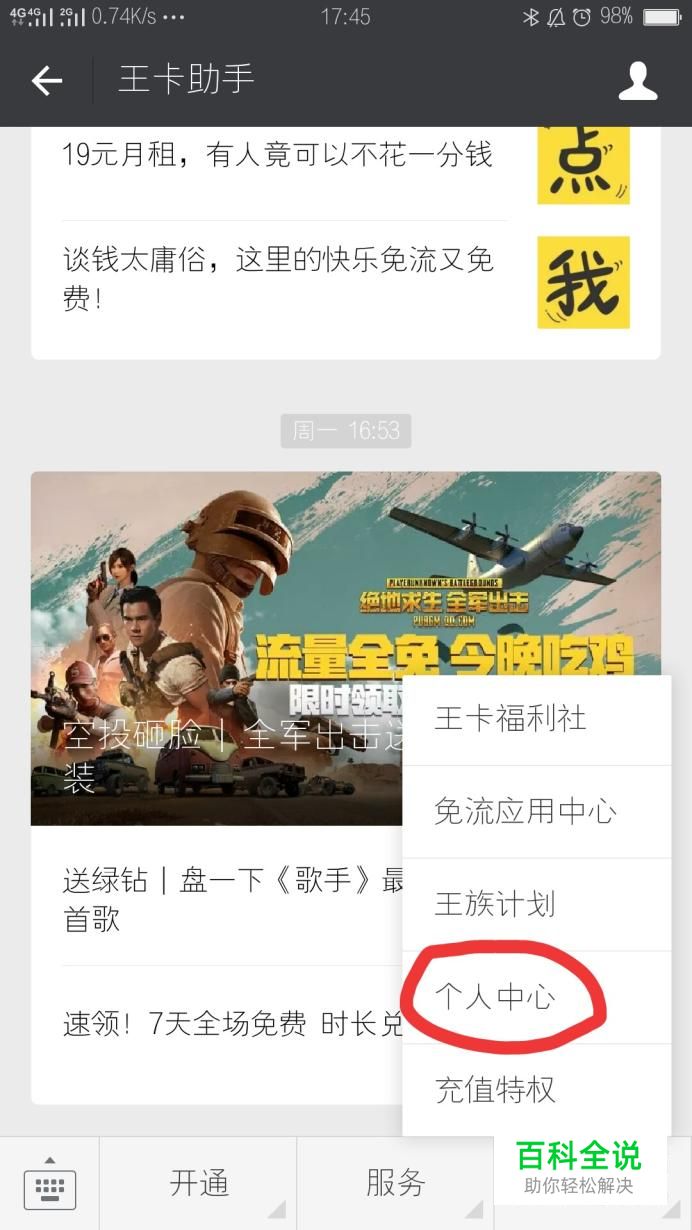Choose 王族计划 in the menu
This screenshot has height=1230, width=692.
(535, 904)
